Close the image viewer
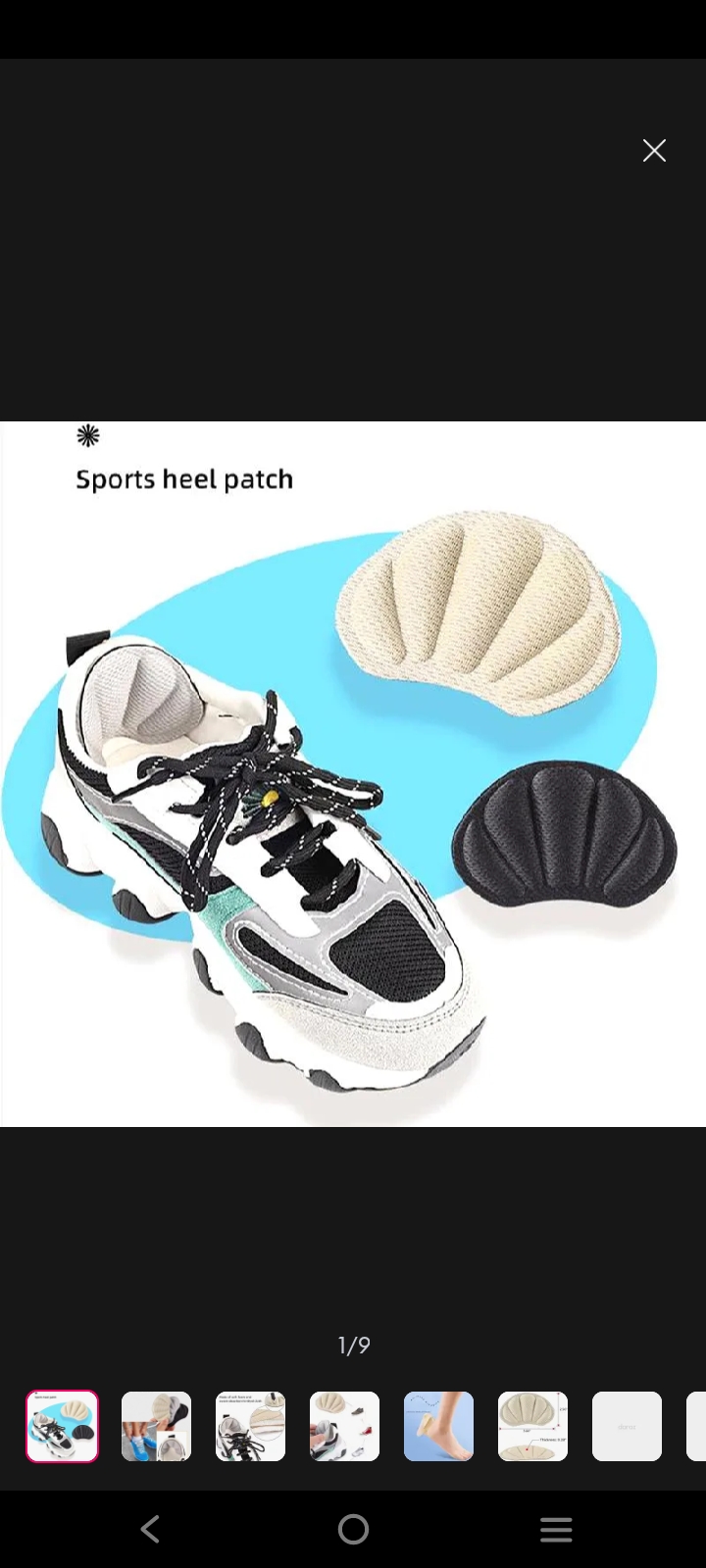This screenshot has height=1568, width=706. click(x=654, y=150)
